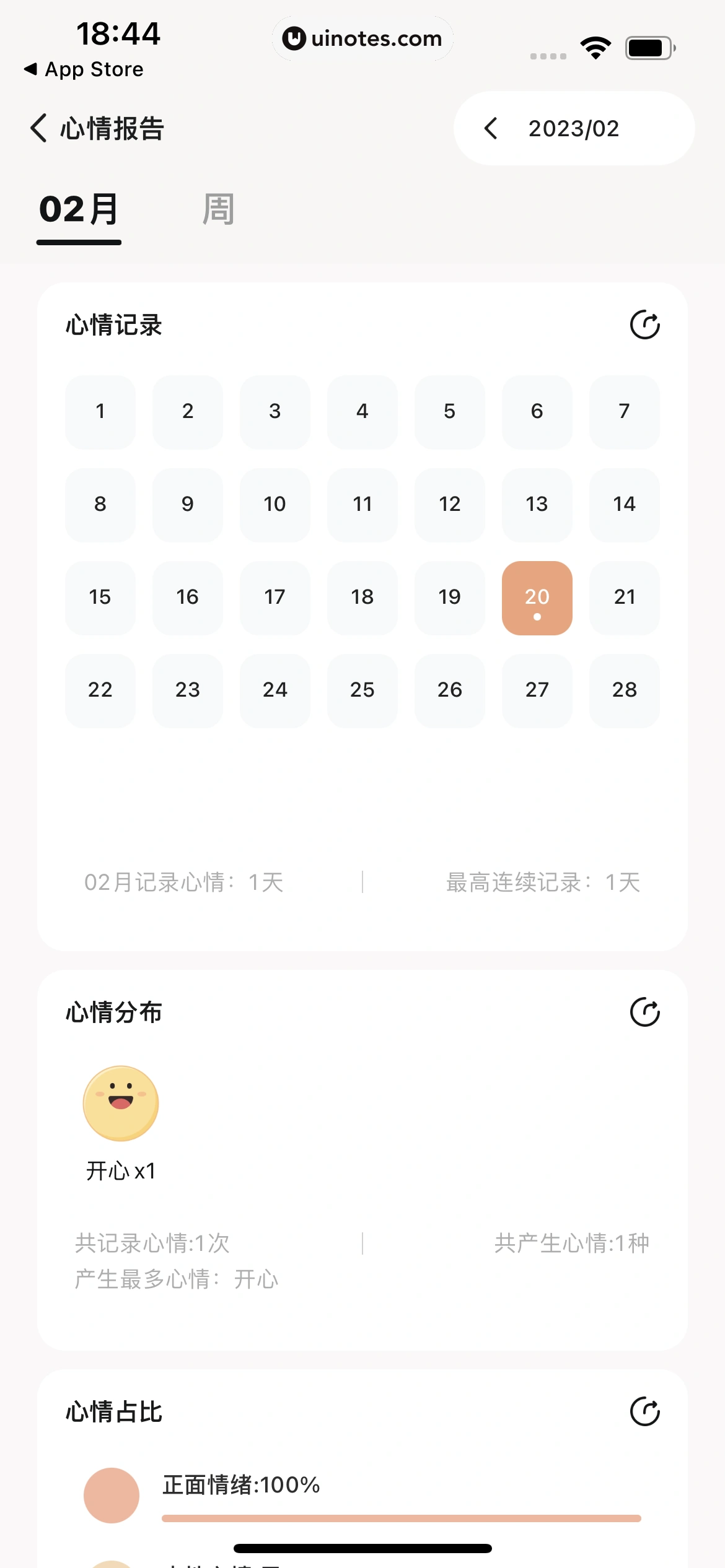The width and height of the screenshot is (725, 1568).
Task: Select day 28 on the mood calendar
Action: pos(624,690)
